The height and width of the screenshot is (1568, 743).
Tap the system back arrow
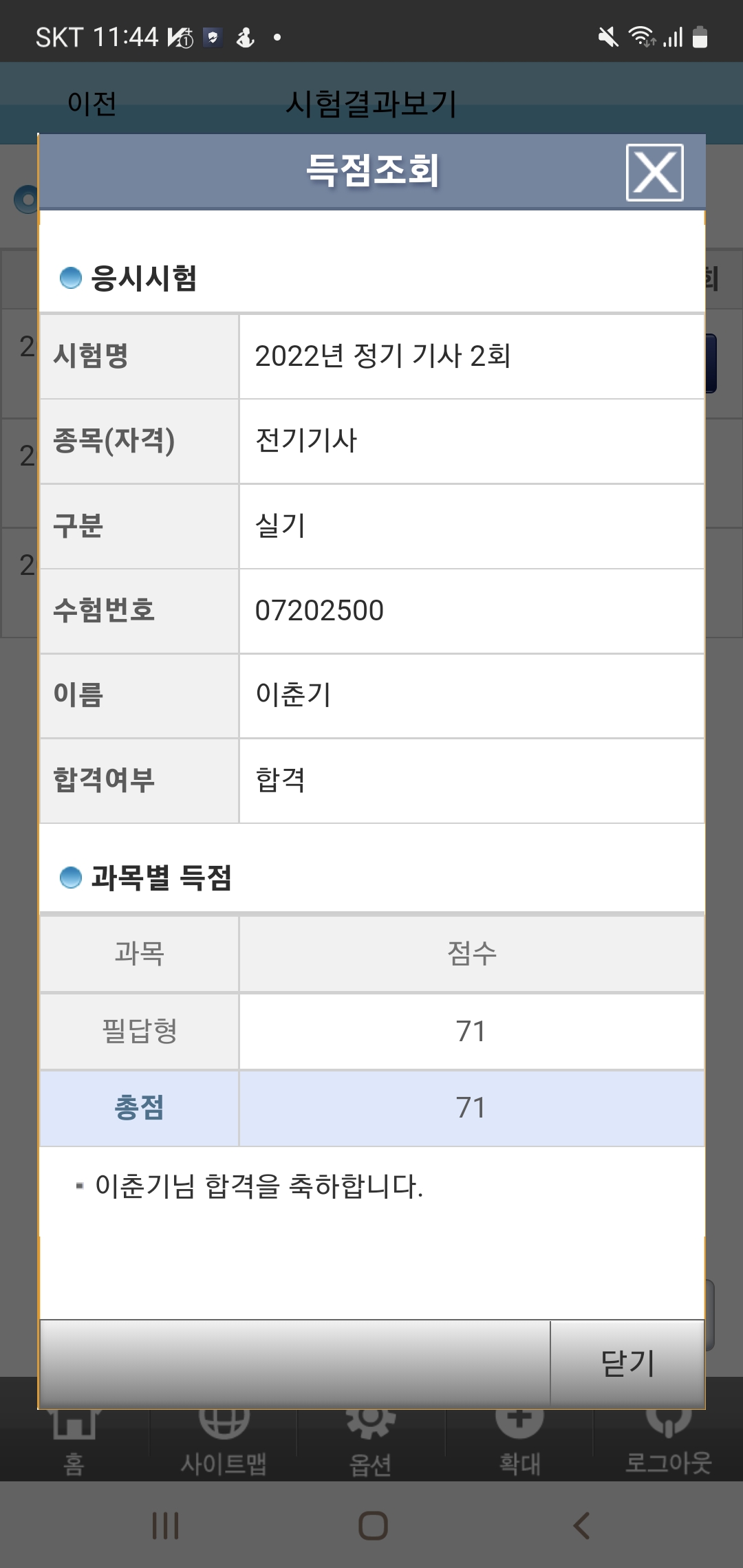point(582,1525)
